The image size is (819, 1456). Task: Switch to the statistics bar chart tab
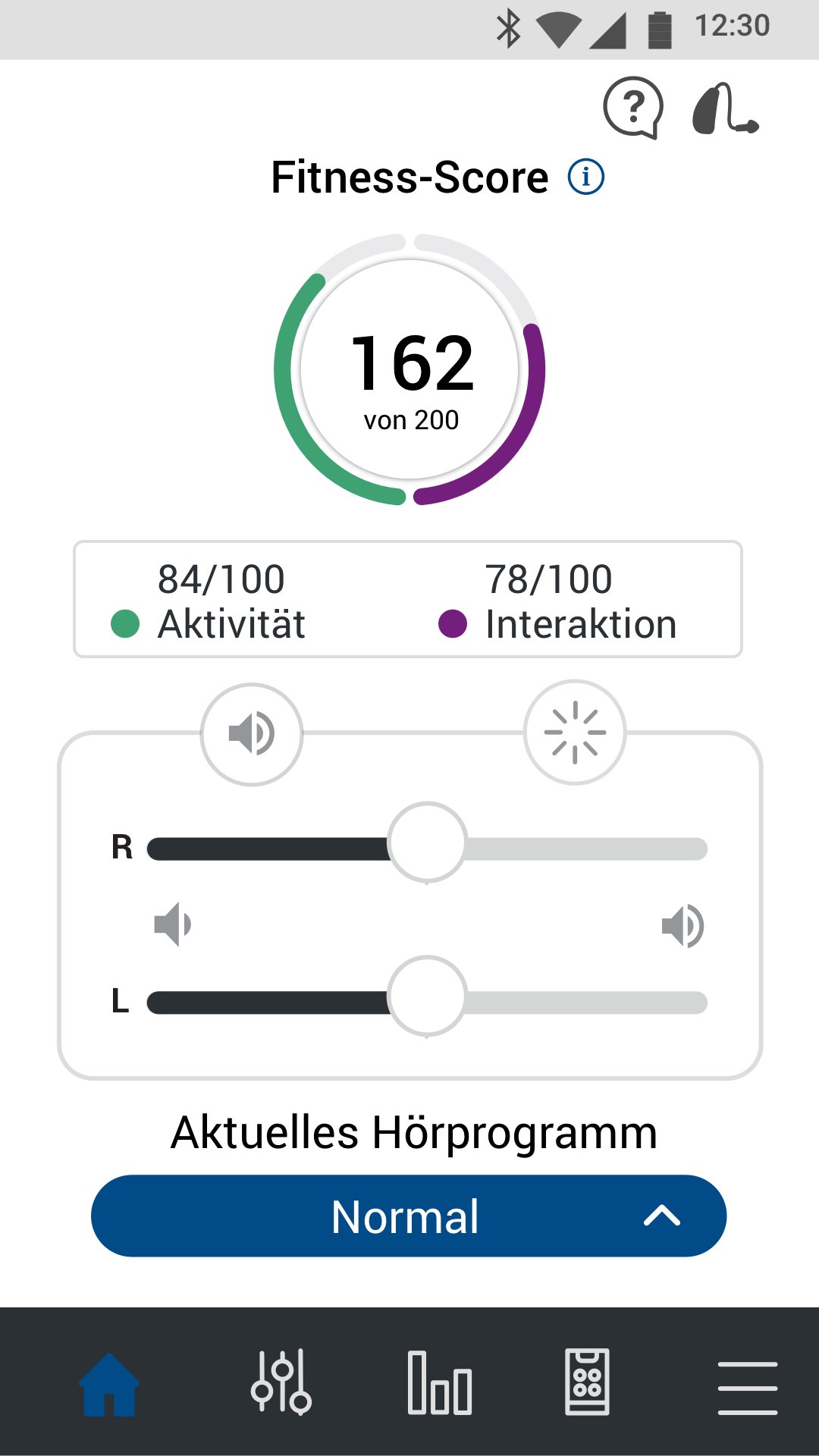(440, 1382)
